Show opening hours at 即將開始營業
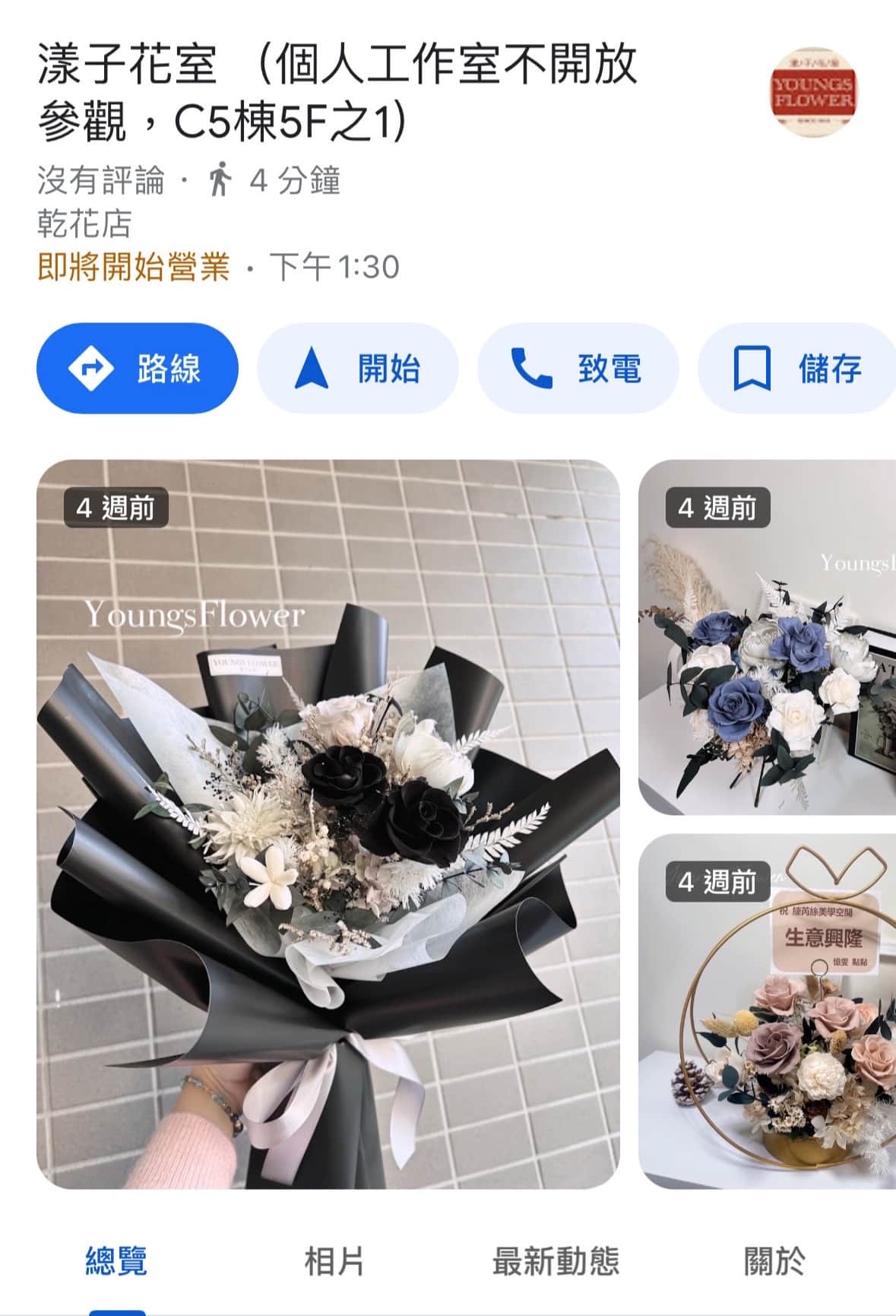Viewport: 896px width, 1316px height. (x=218, y=267)
